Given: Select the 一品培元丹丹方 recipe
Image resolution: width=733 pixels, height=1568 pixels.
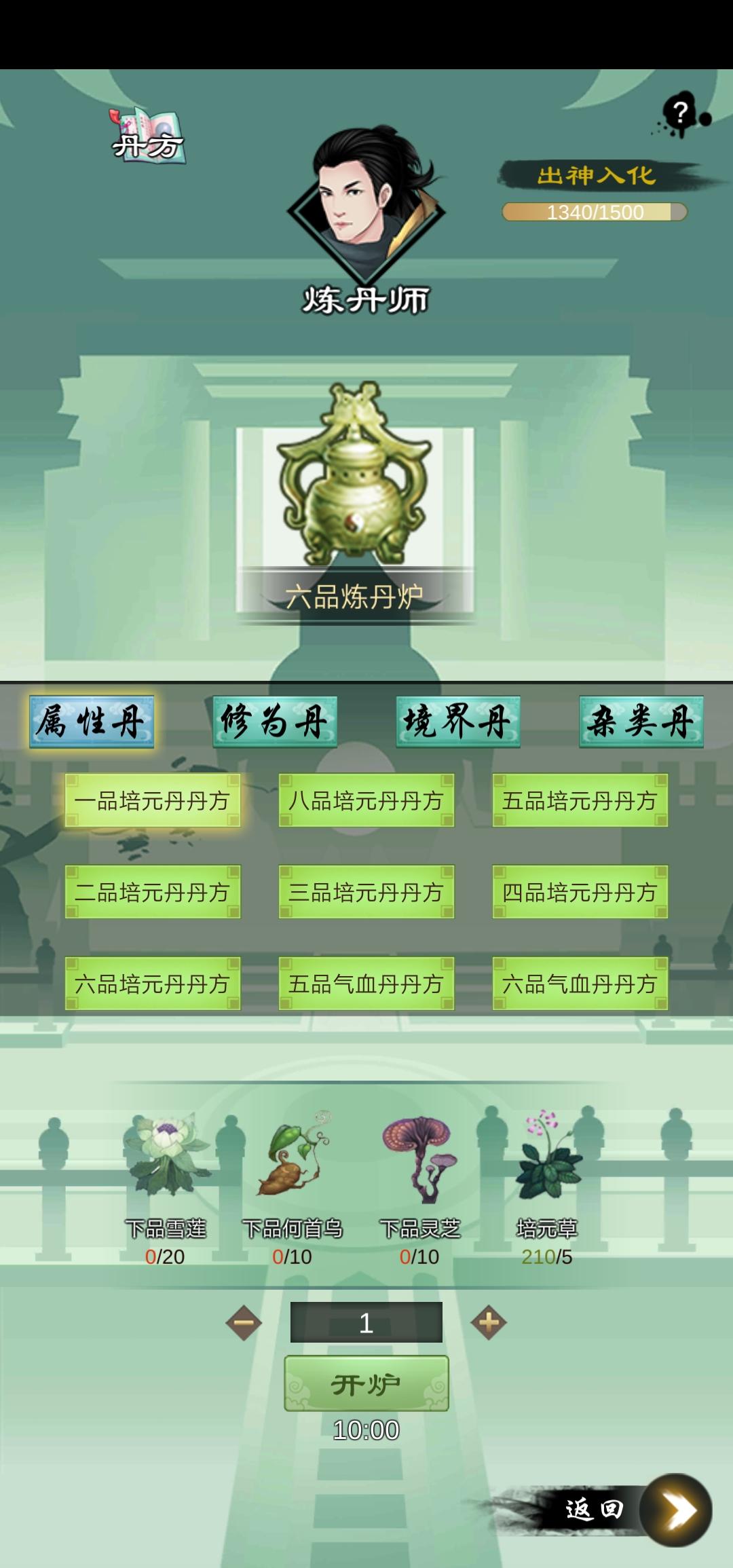Looking at the screenshot, I should (x=153, y=800).
